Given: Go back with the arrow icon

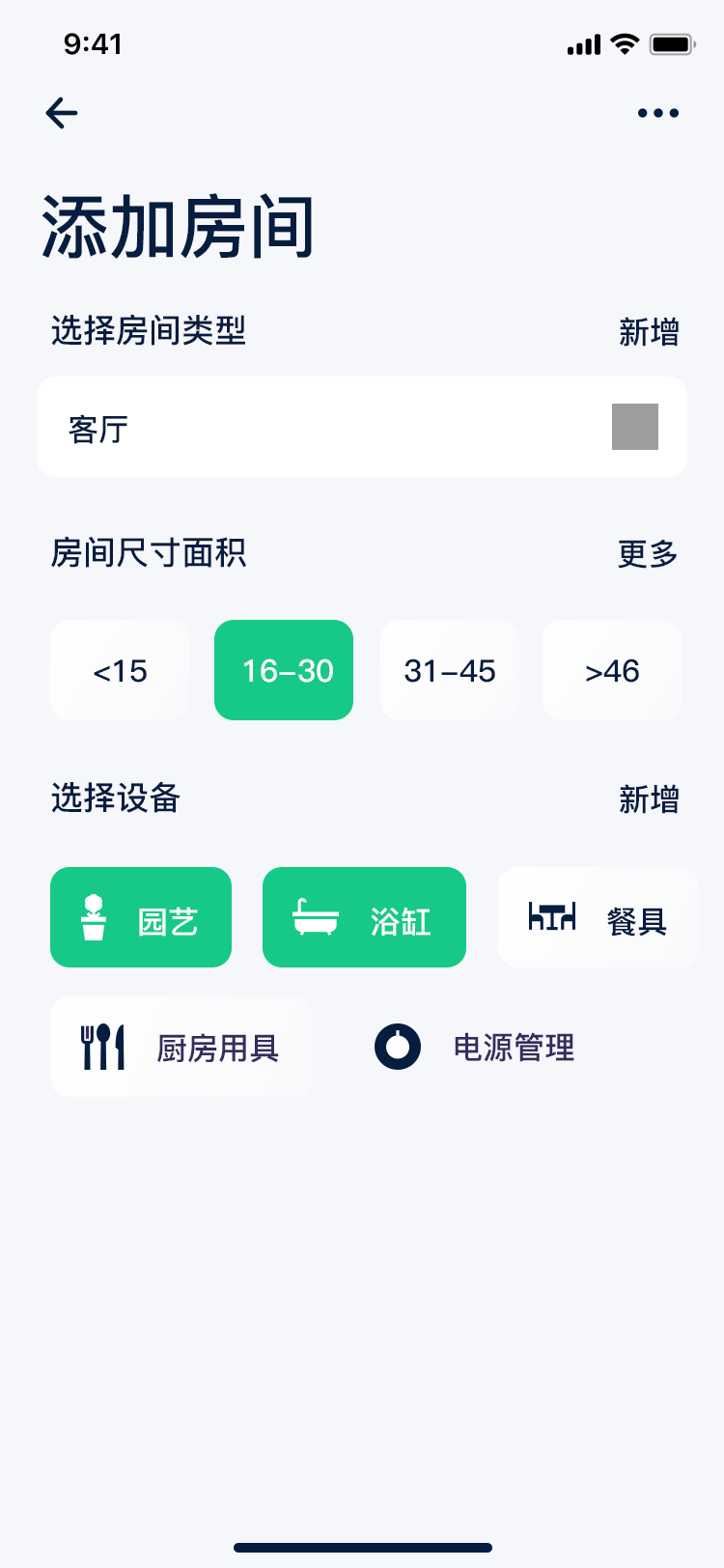Looking at the screenshot, I should (x=62, y=113).
